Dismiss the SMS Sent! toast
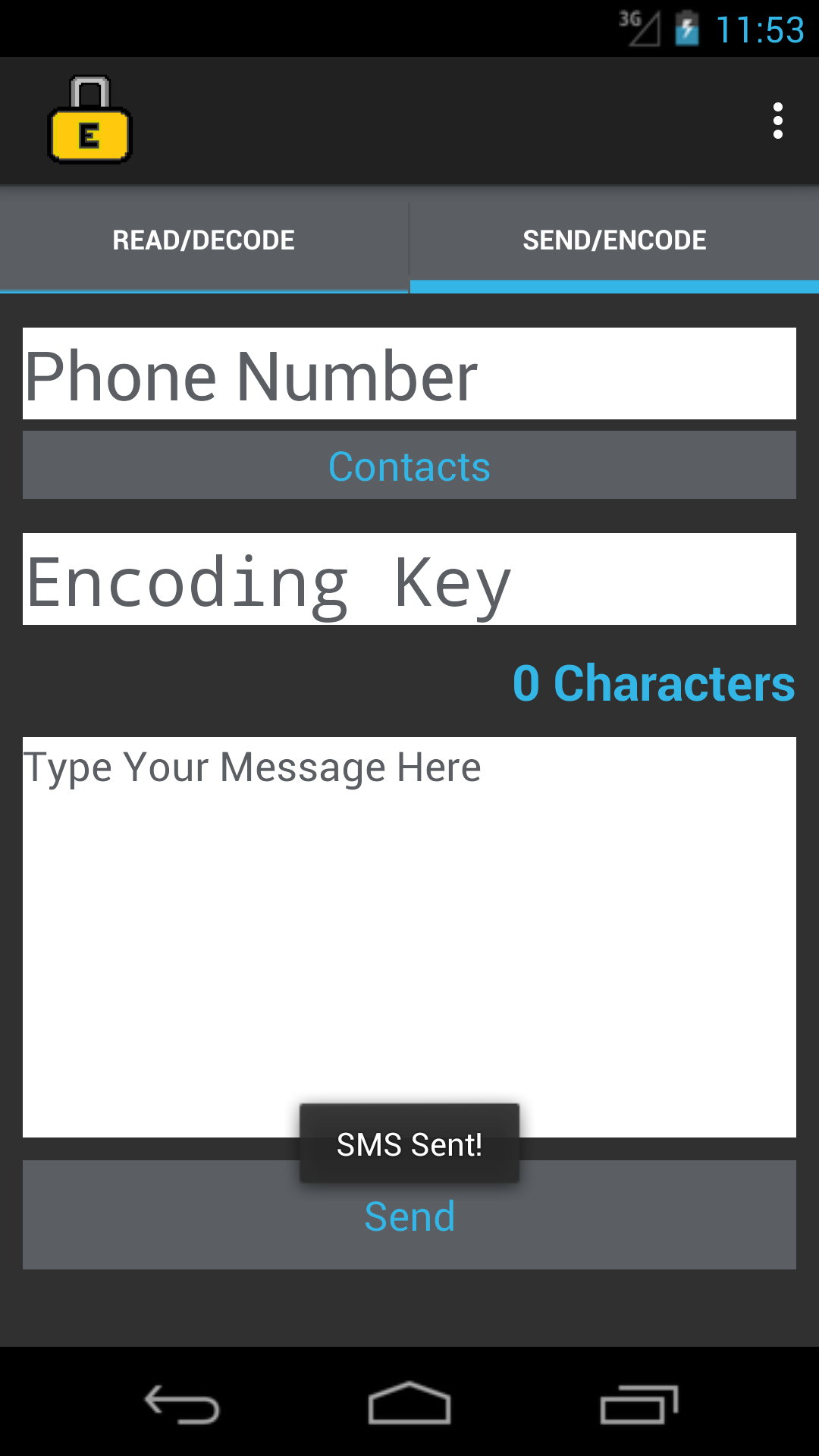The width and height of the screenshot is (819, 1456). (x=409, y=1144)
